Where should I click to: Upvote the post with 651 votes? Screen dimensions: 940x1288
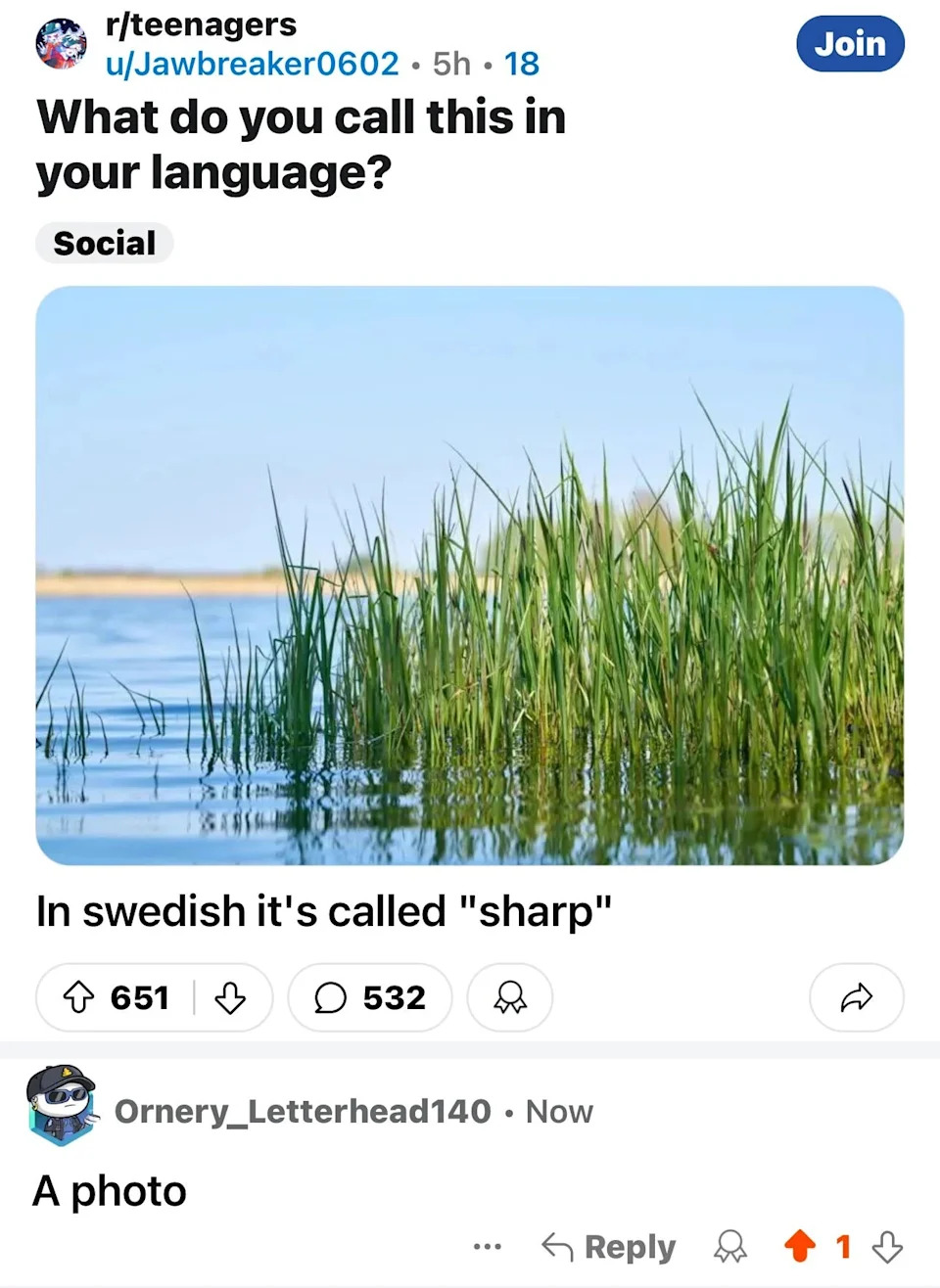tap(79, 997)
